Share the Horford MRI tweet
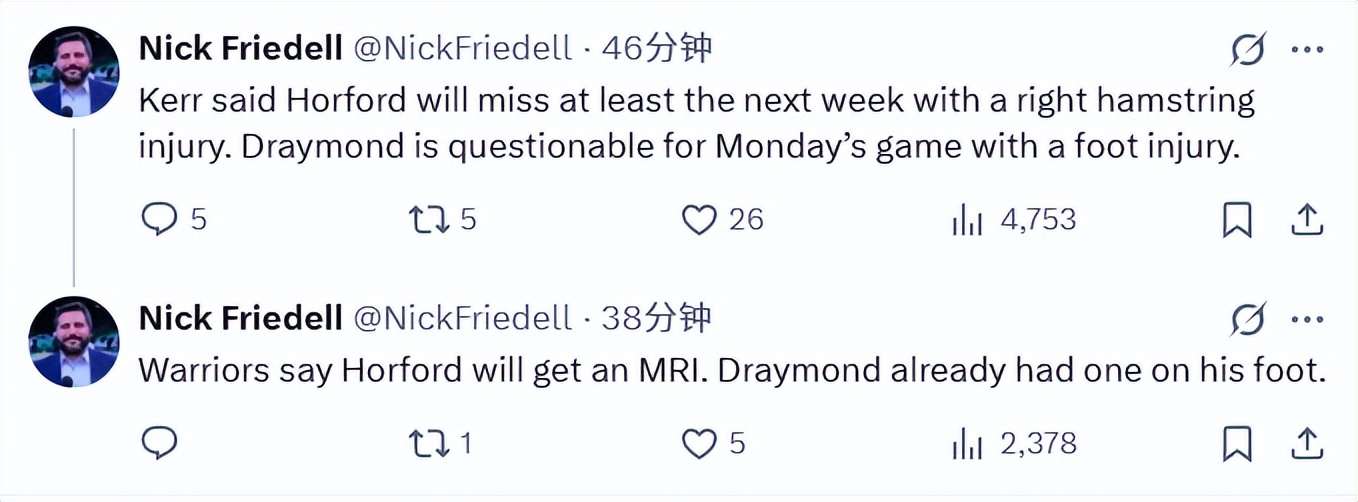The width and height of the screenshot is (1358, 502). point(1307,443)
